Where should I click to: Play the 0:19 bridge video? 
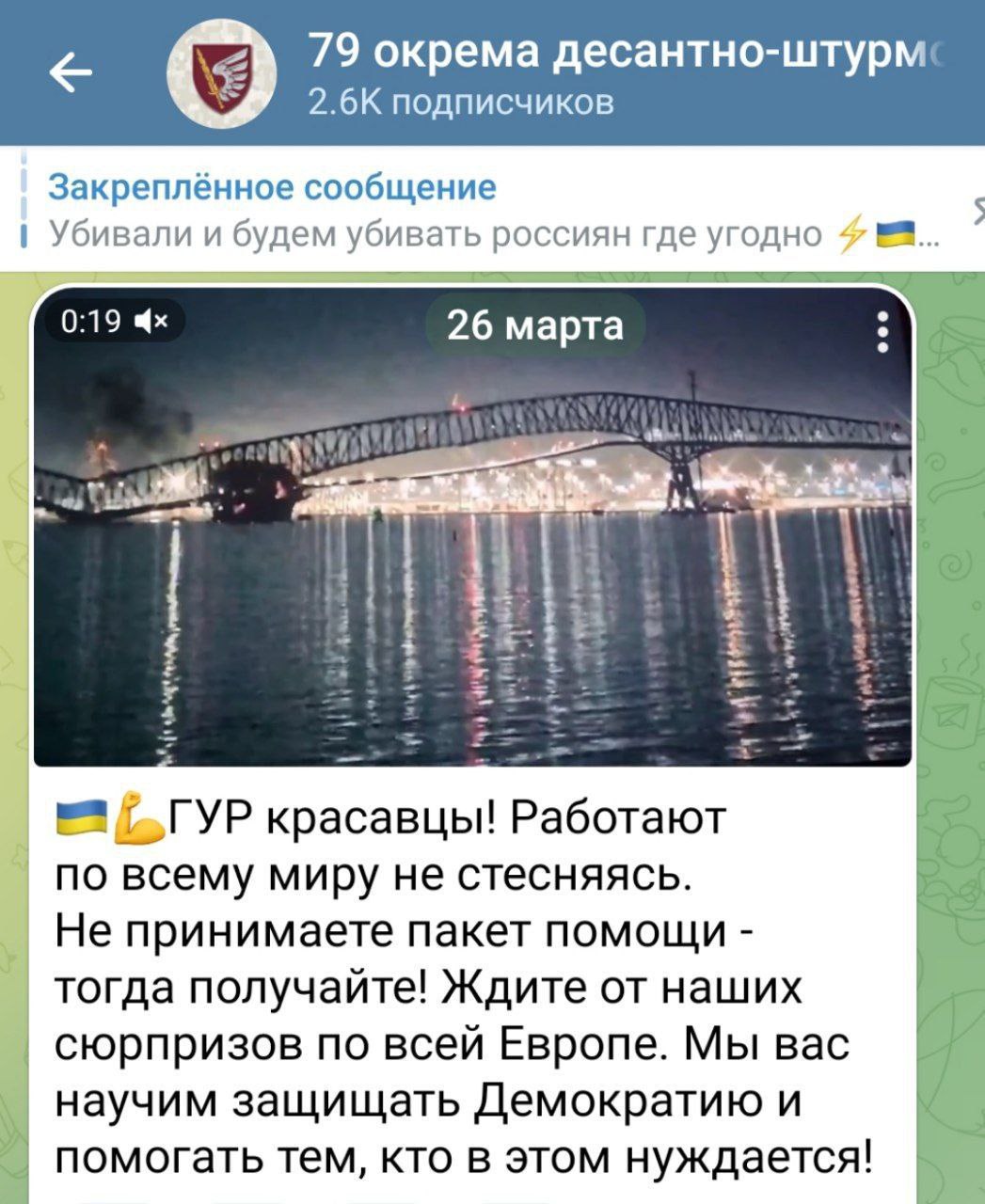click(472, 546)
